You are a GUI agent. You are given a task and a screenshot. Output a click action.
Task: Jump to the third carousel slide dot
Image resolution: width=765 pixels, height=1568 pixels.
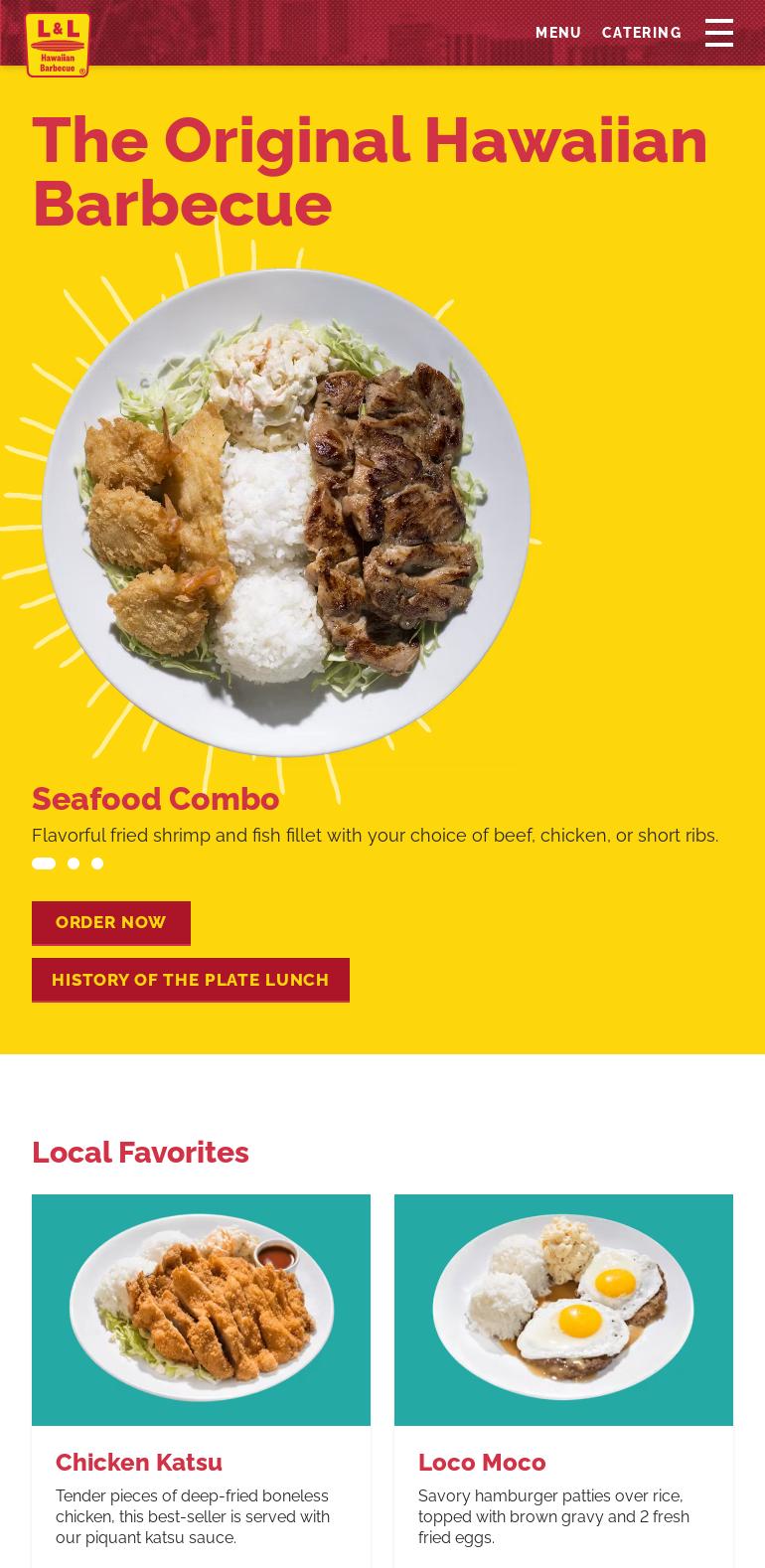[x=97, y=863]
